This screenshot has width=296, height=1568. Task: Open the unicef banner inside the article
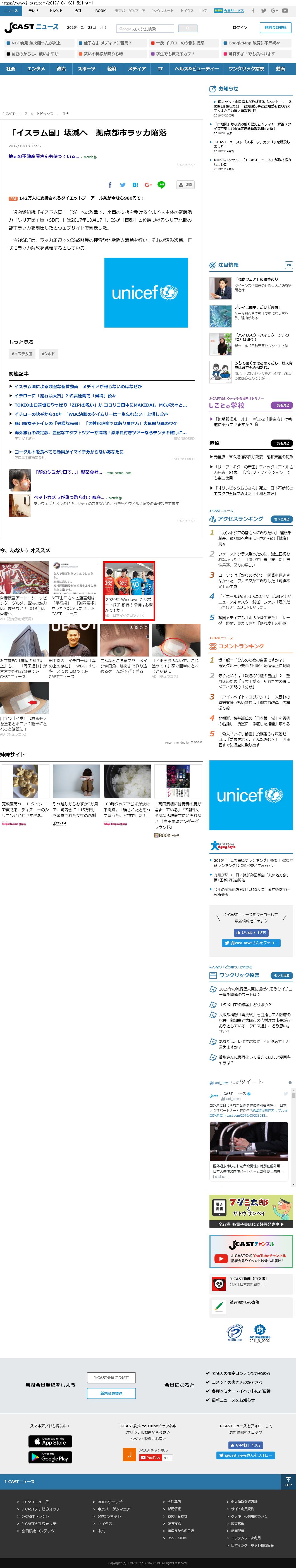[146, 293]
